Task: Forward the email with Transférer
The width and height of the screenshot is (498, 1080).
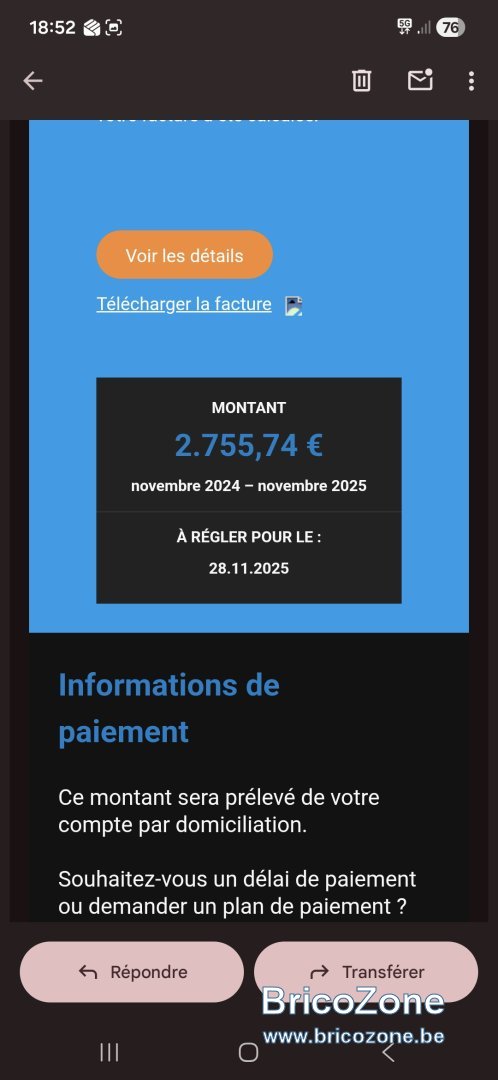Action: point(366,972)
